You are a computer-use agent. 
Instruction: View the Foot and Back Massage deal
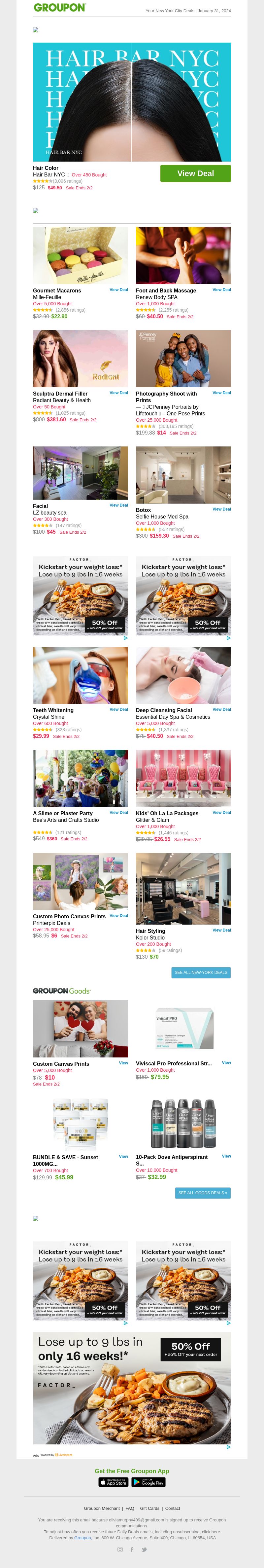[x=221, y=290]
